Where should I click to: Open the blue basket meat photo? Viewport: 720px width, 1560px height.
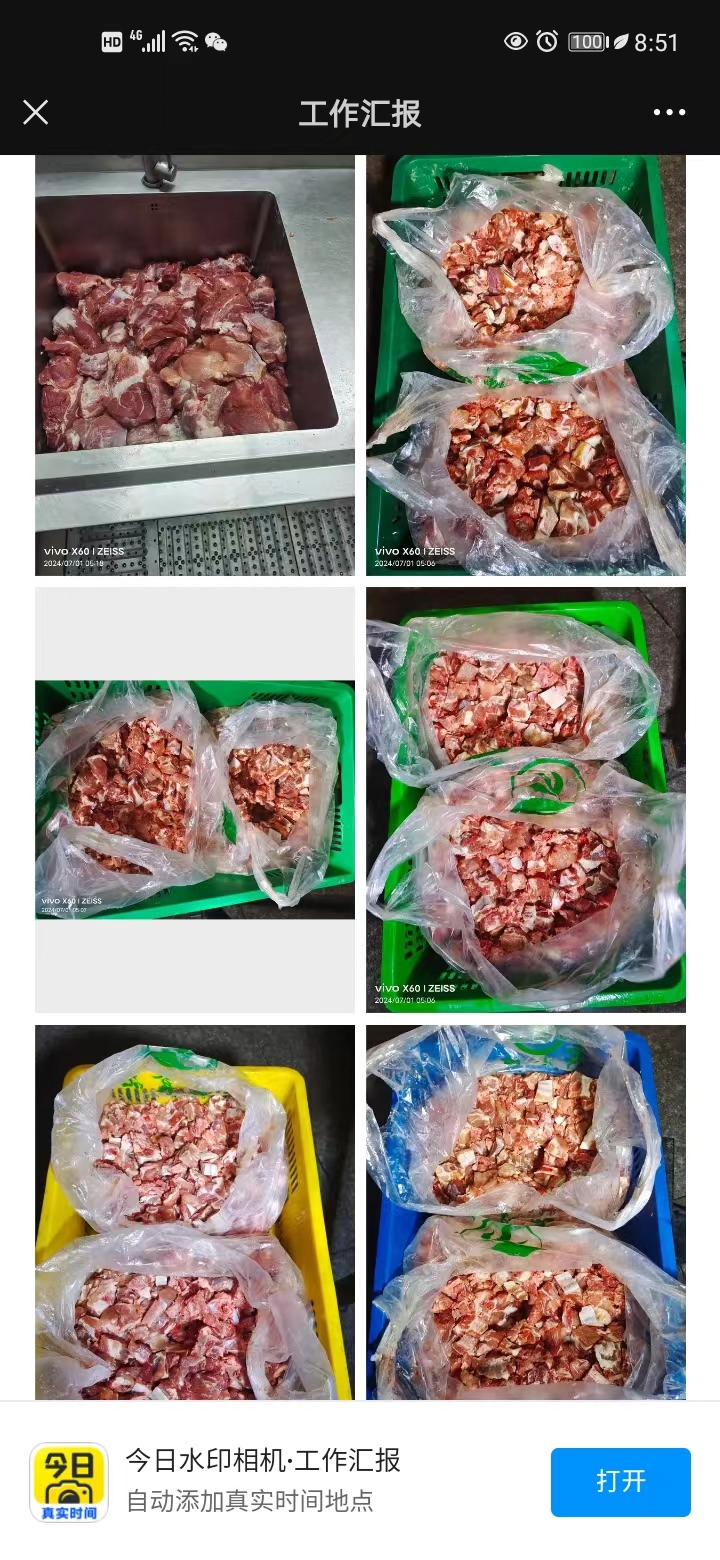[526, 1212]
